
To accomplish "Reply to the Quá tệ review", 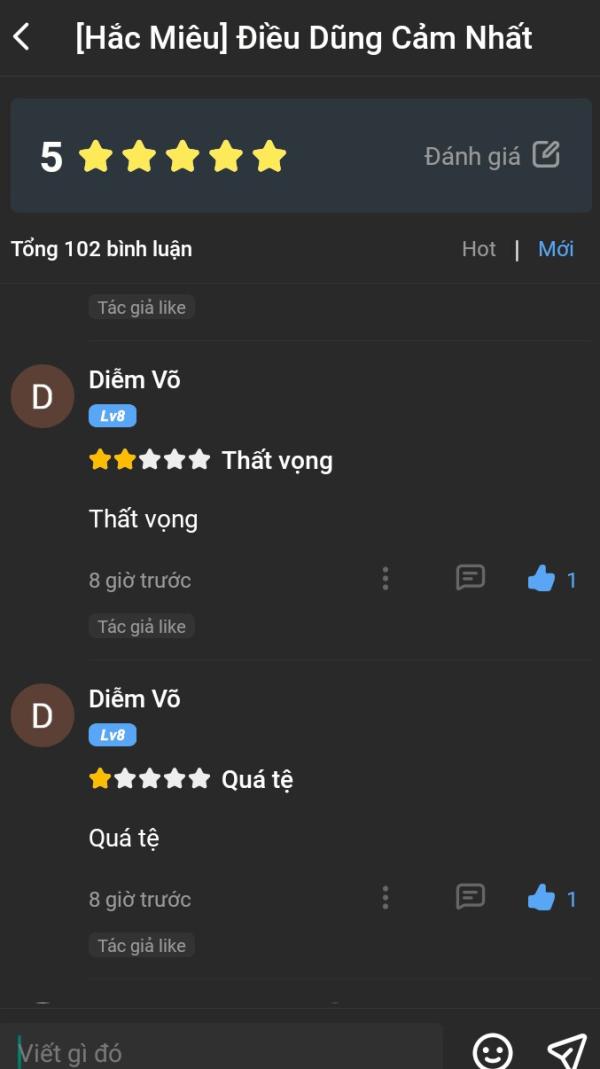I will pyautogui.click(x=470, y=897).
